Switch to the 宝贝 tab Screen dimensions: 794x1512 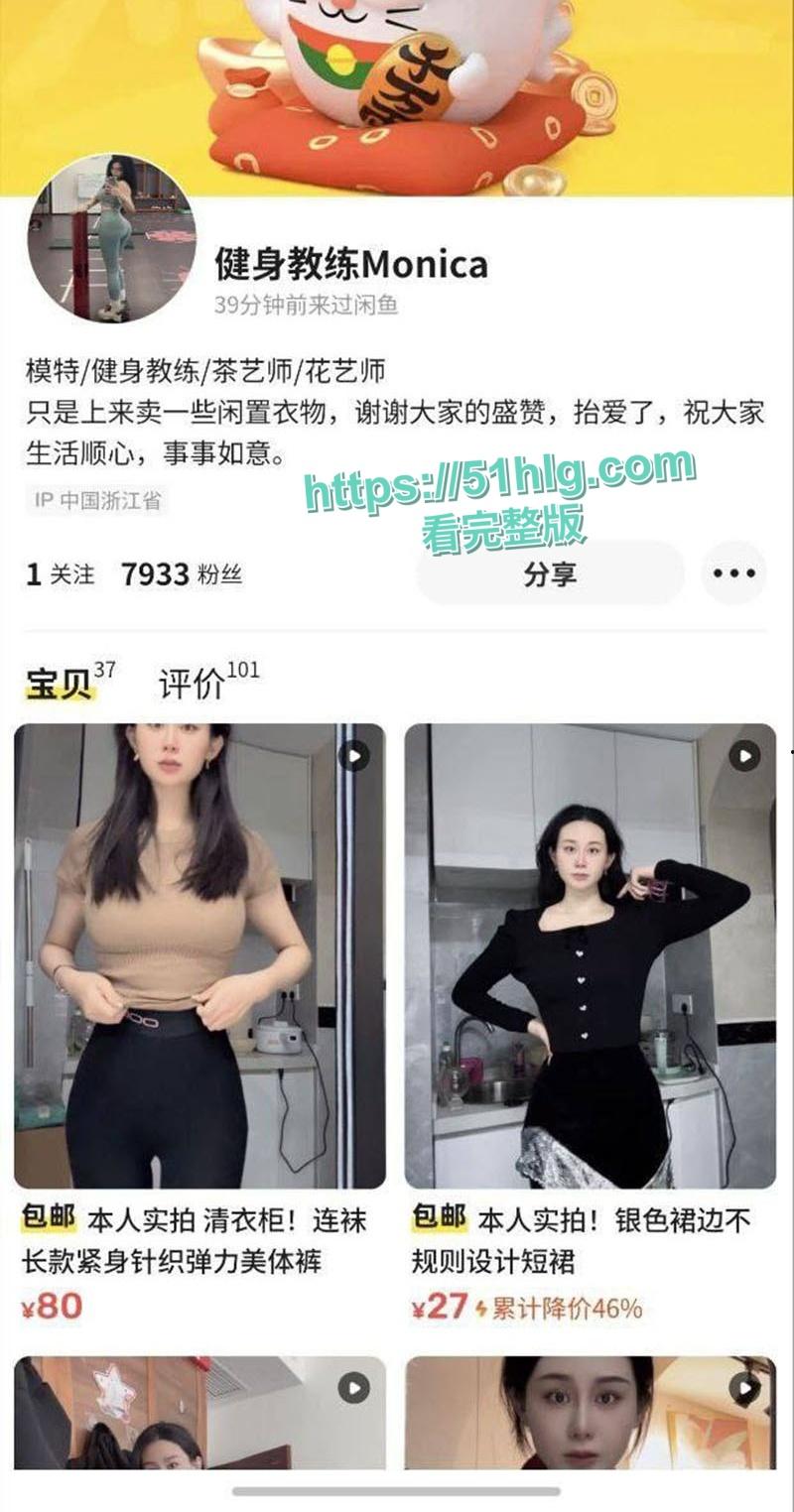pyautogui.click(x=60, y=684)
